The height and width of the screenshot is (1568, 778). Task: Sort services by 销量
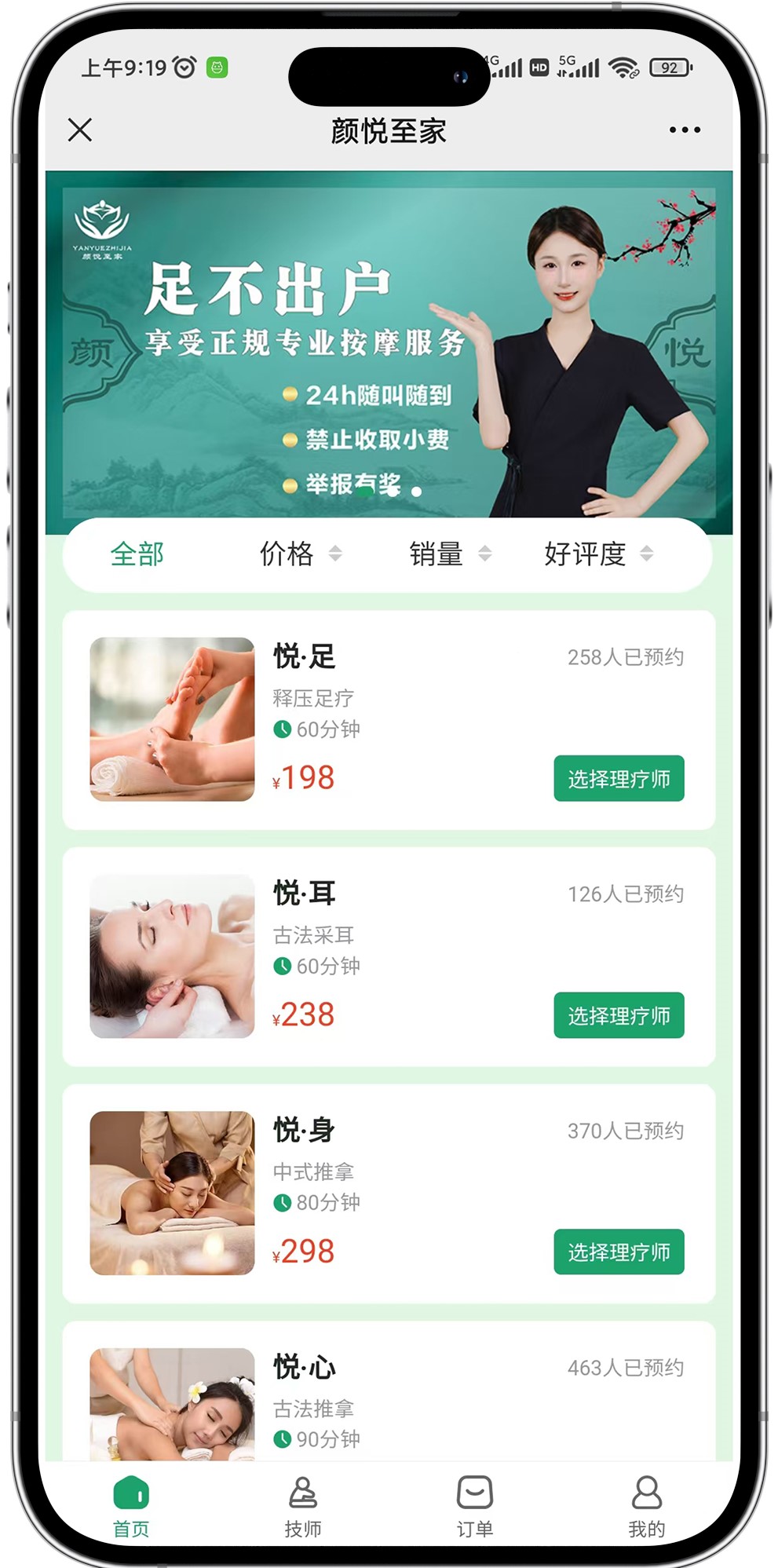point(449,554)
